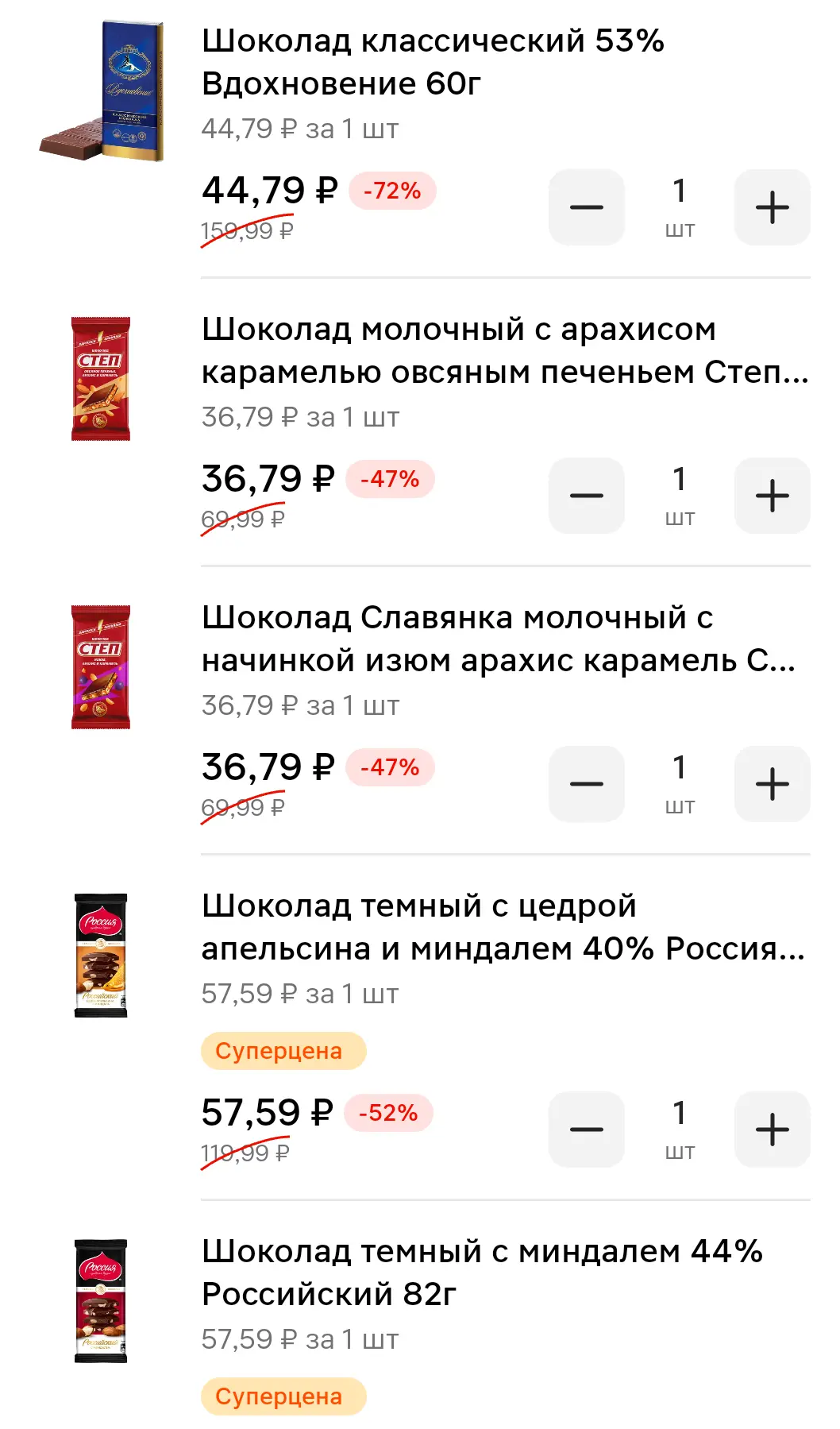
Task: Increase quantity of Вдохновение 60г chocolate
Action: click(772, 207)
